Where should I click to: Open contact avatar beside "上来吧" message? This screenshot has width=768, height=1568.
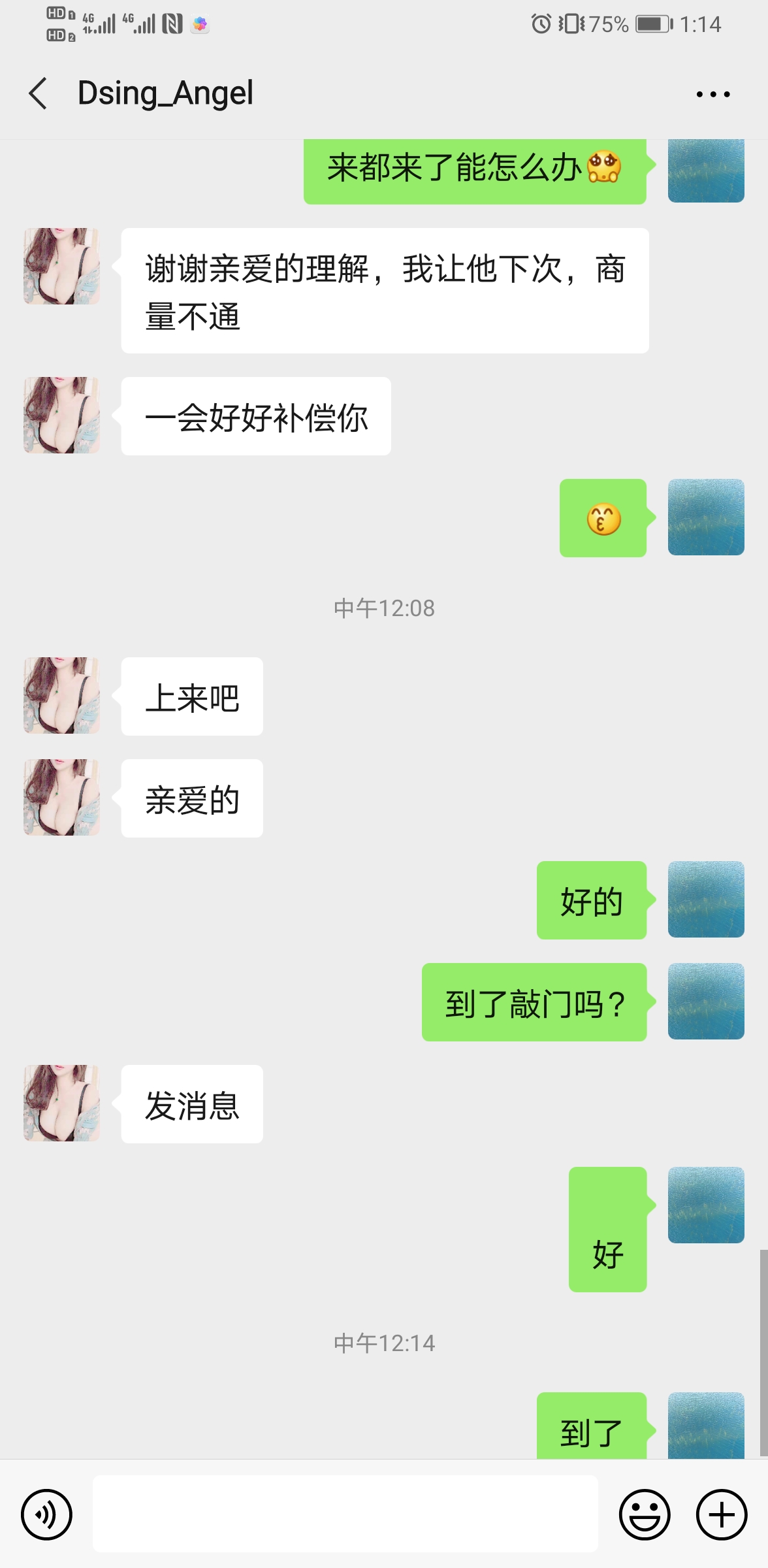click(62, 695)
